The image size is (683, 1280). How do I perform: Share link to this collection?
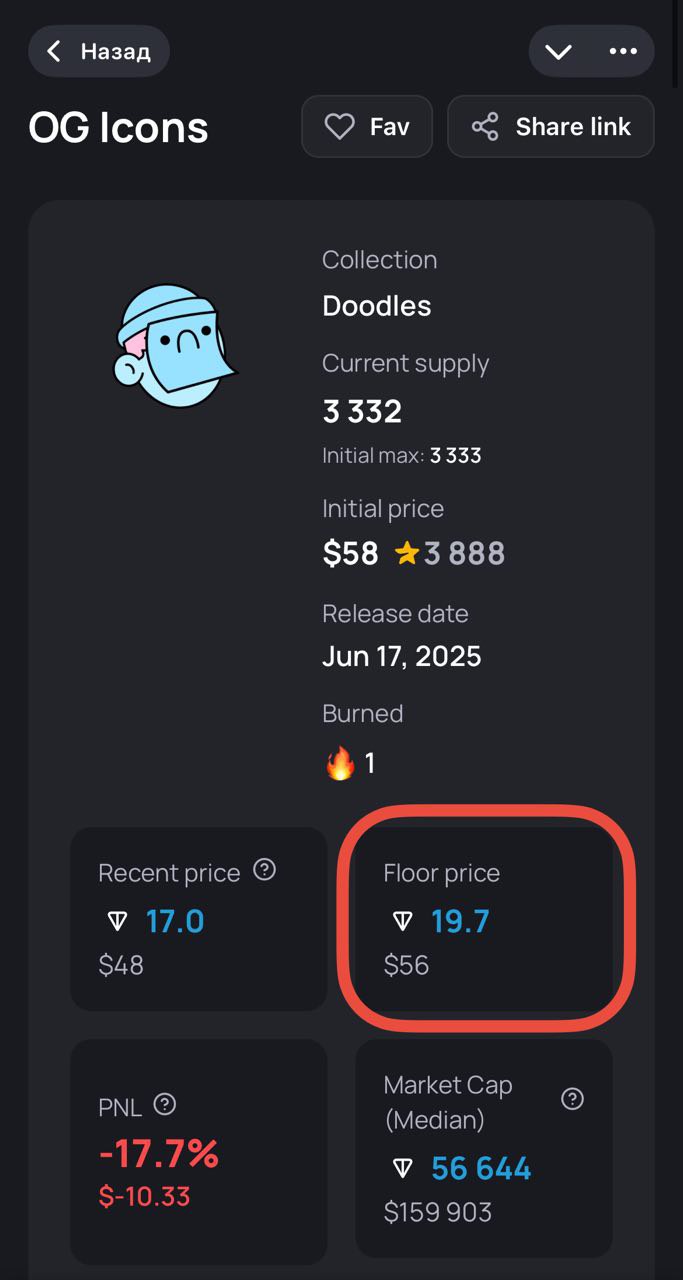point(551,127)
